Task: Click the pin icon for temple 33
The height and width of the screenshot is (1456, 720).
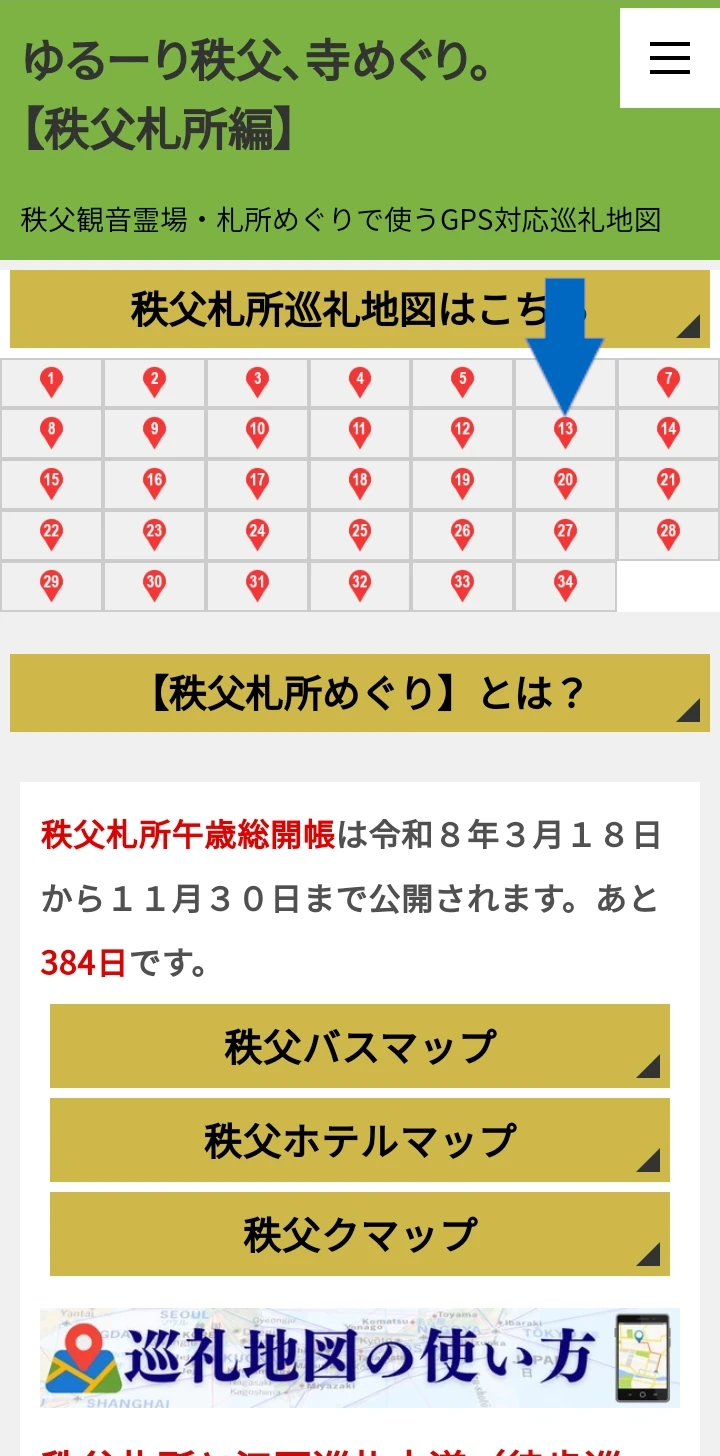Action: click(462, 585)
